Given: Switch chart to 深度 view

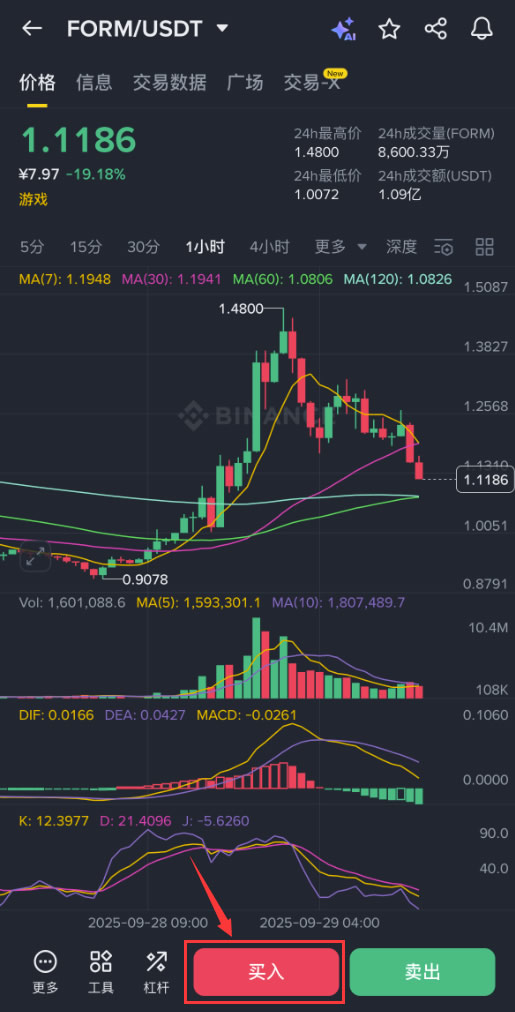Looking at the screenshot, I should [401, 247].
